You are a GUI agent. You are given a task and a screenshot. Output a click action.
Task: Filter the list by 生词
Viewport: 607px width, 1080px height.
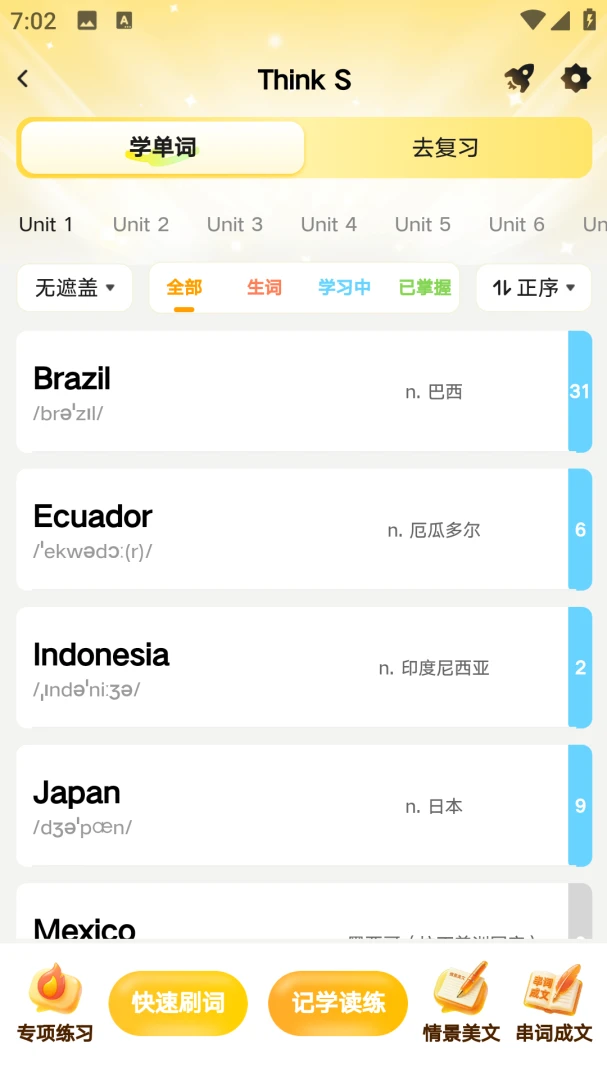point(264,287)
